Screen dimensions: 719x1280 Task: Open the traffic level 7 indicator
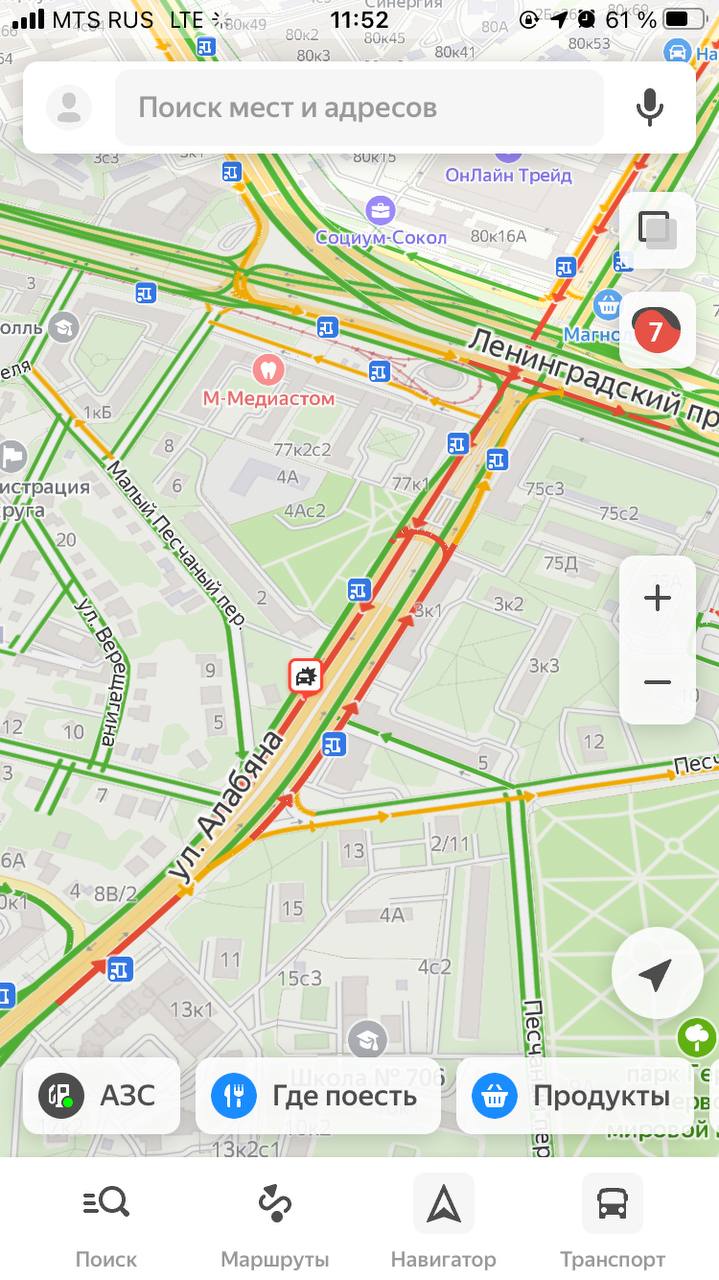[x=657, y=331]
